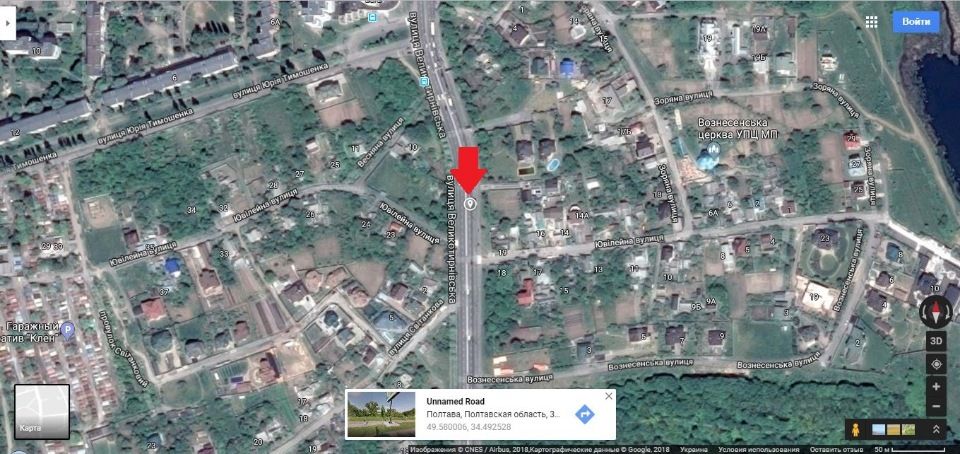Select the Street View pegman
Image resolution: width=960 pixels, height=454 pixels.
point(855,429)
